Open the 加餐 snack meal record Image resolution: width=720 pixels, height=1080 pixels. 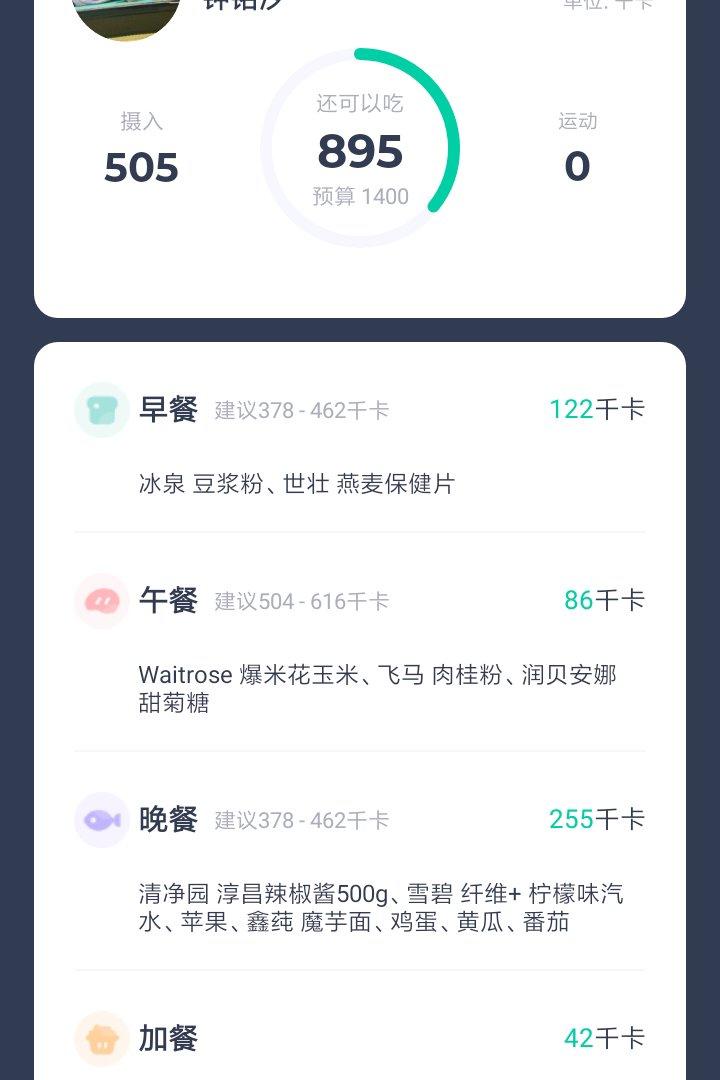click(168, 1039)
